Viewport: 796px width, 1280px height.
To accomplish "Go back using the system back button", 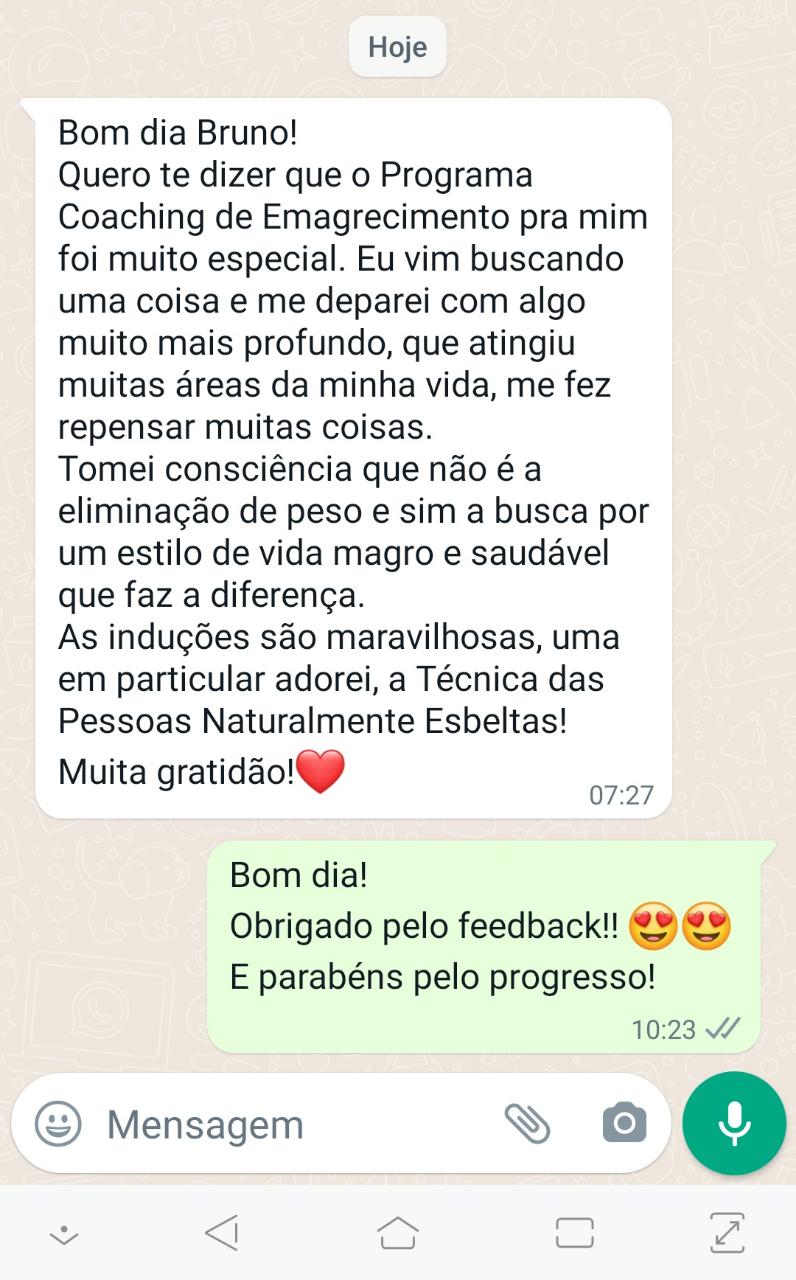I will click(x=222, y=1232).
